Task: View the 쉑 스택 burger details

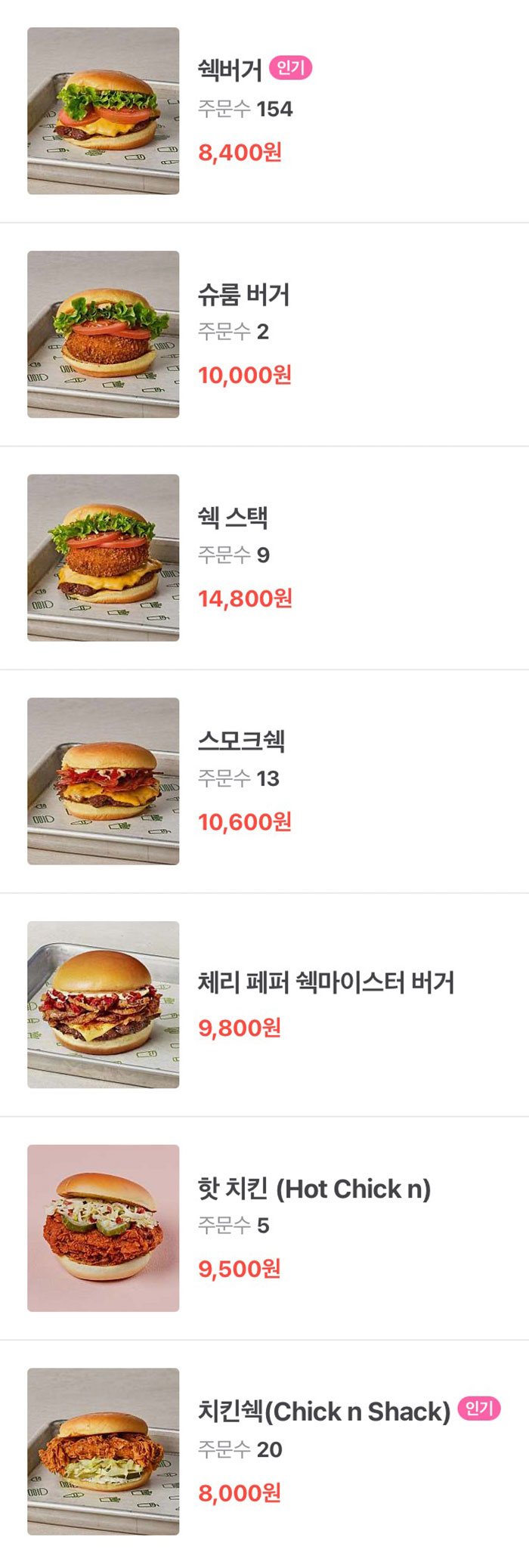Action: pyautogui.click(x=233, y=518)
